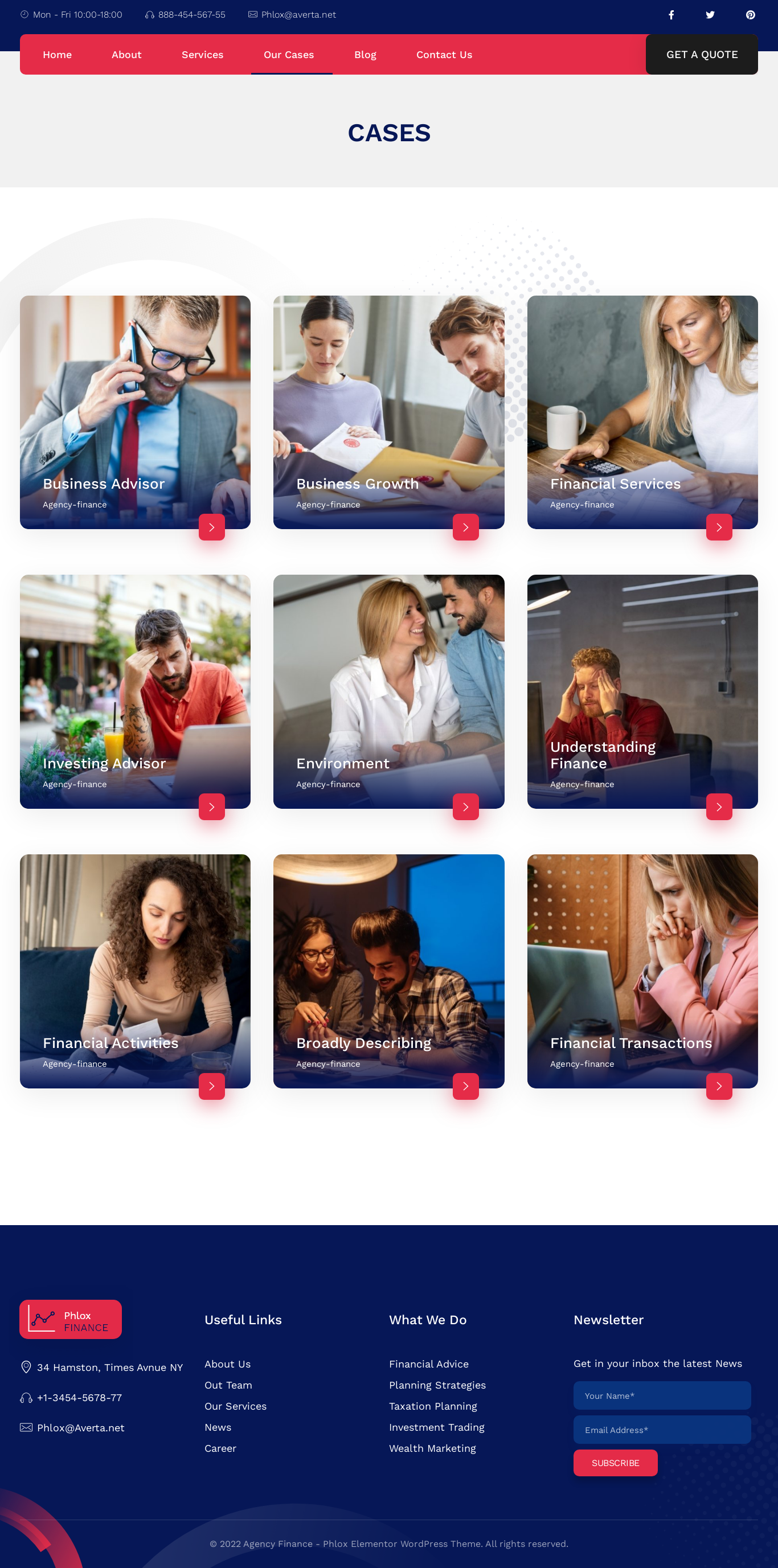Viewport: 778px width, 1568px height.
Task: Switch to the Blog section
Action: coord(365,55)
